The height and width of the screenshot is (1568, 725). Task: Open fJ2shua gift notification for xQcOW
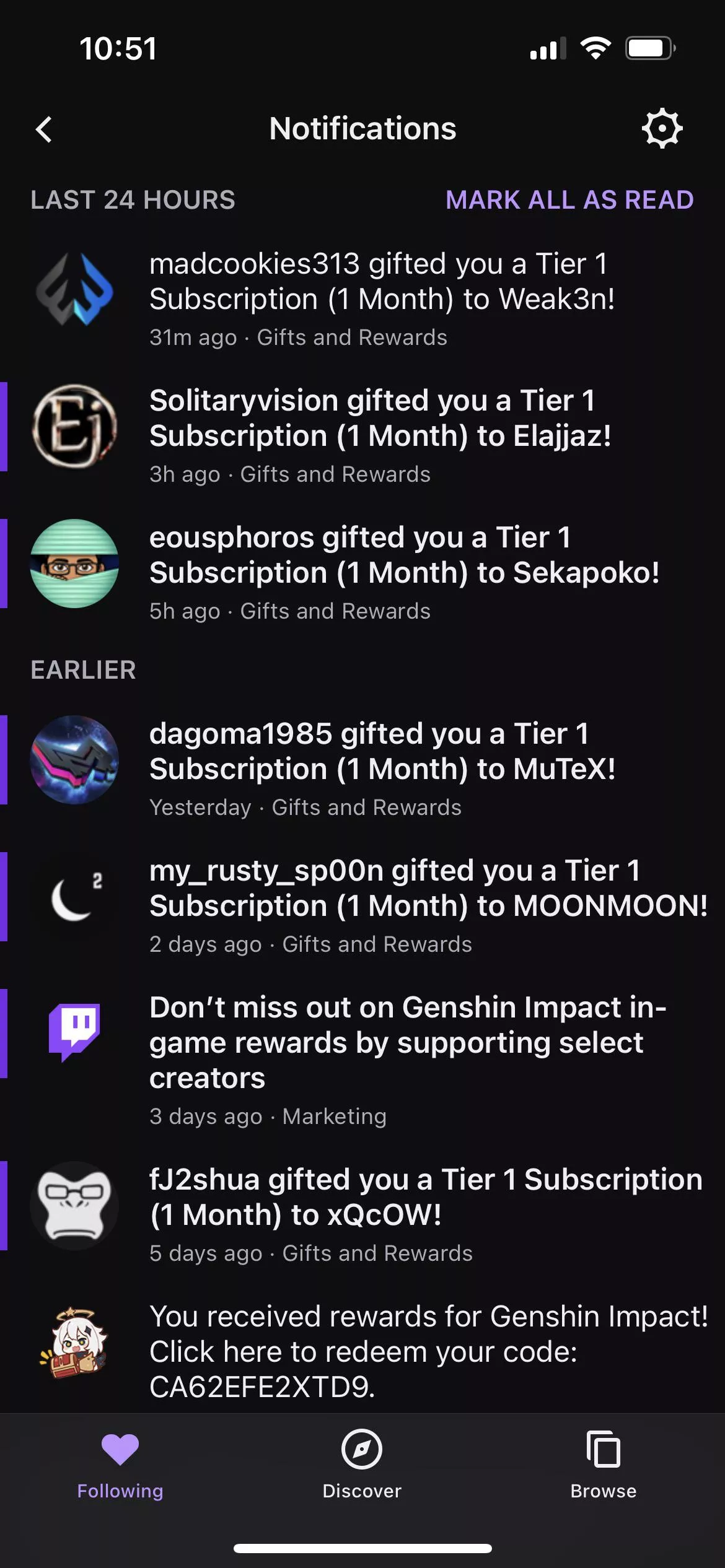[425, 1214]
